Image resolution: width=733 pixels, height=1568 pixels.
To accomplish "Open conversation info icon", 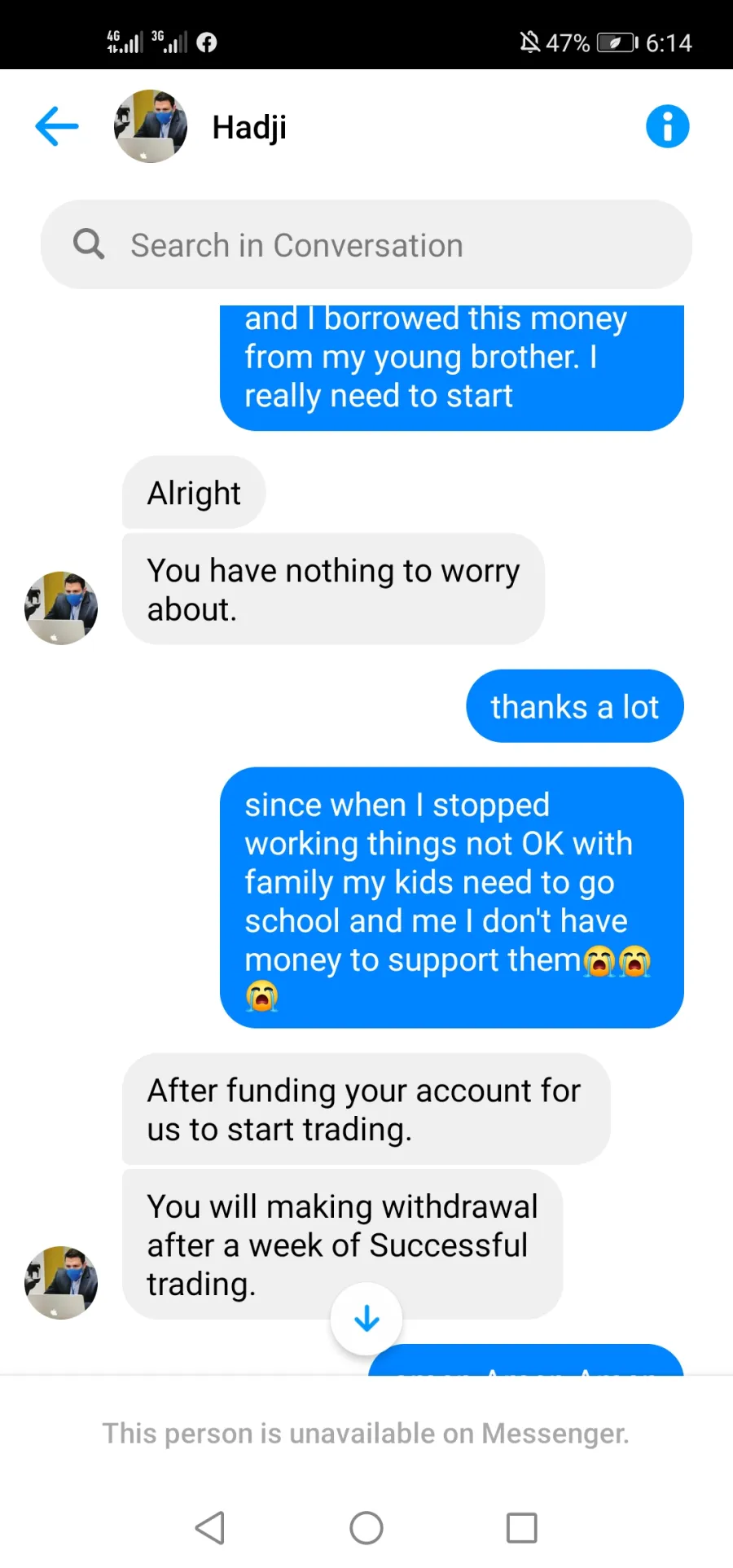I will tap(668, 126).
